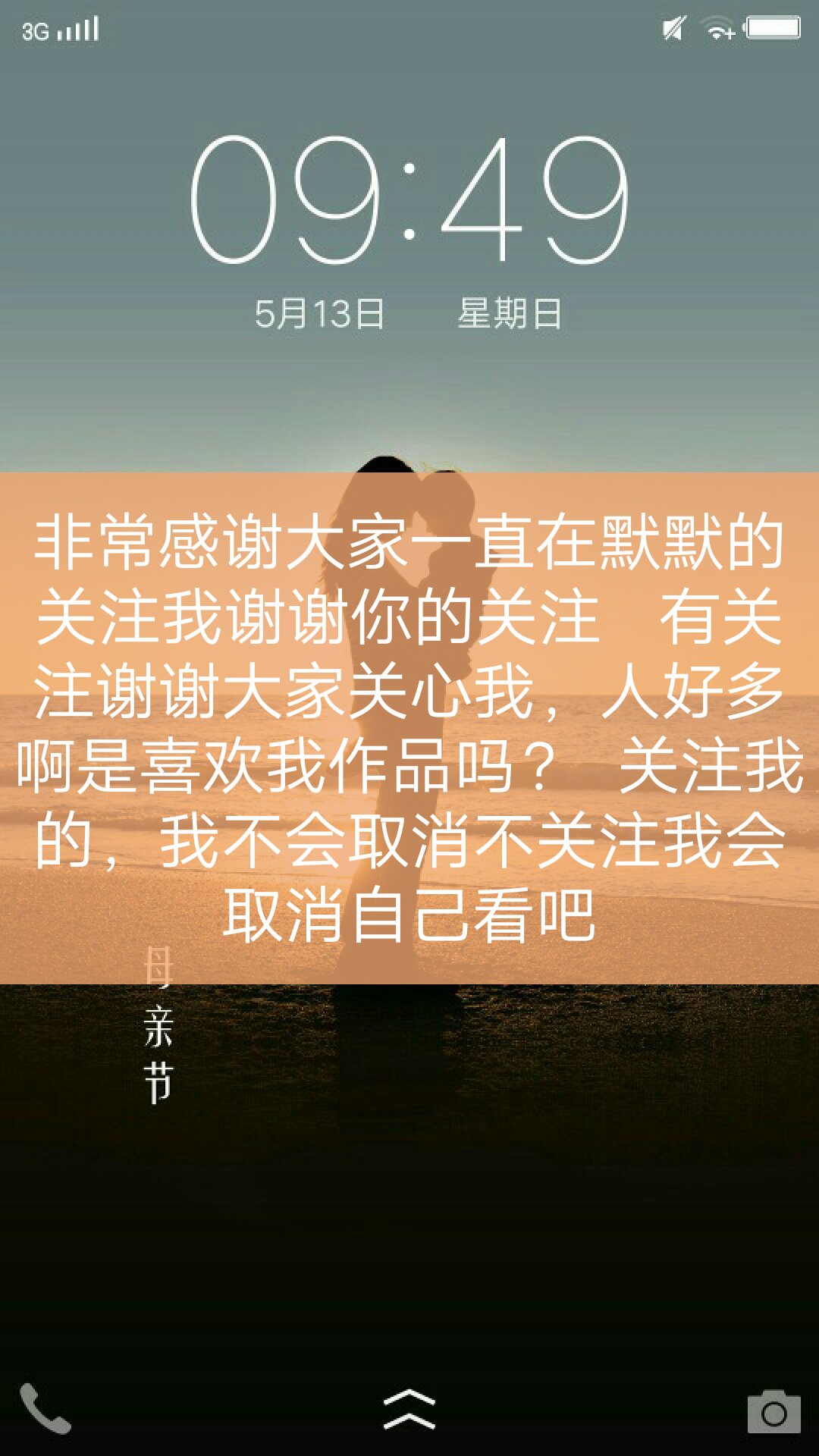Tap the phrase 取消自己看吧 in the banner
This screenshot has width=819, height=1456.
tap(409, 914)
